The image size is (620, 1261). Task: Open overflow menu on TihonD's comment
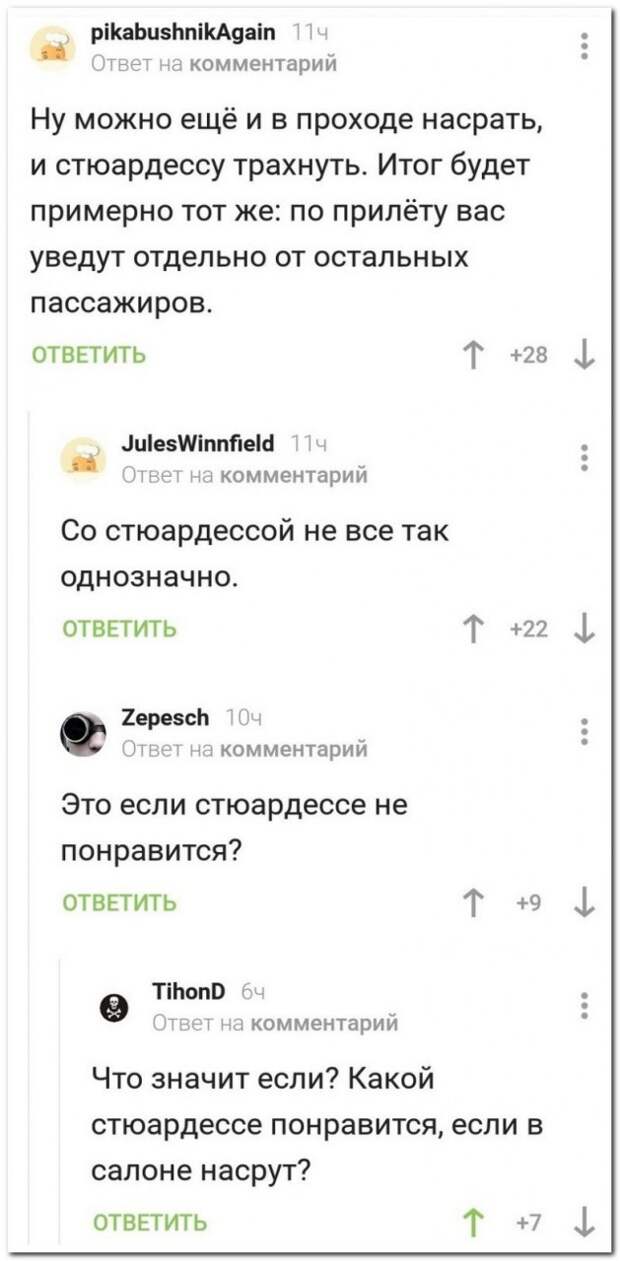click(x=585, y=1004)
